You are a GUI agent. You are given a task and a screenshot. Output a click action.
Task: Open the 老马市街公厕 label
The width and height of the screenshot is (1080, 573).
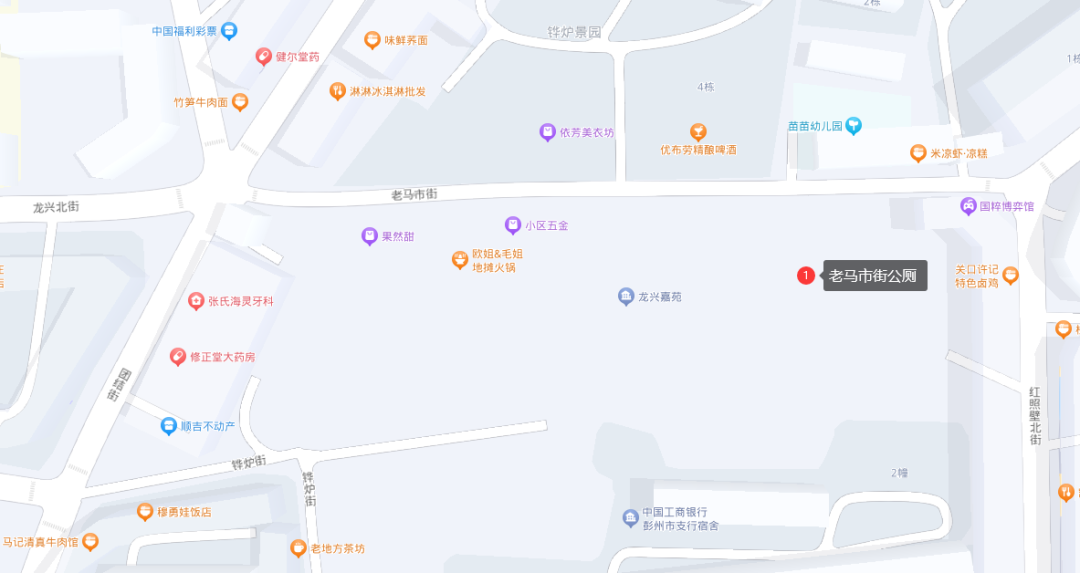[x=875, y=276]
